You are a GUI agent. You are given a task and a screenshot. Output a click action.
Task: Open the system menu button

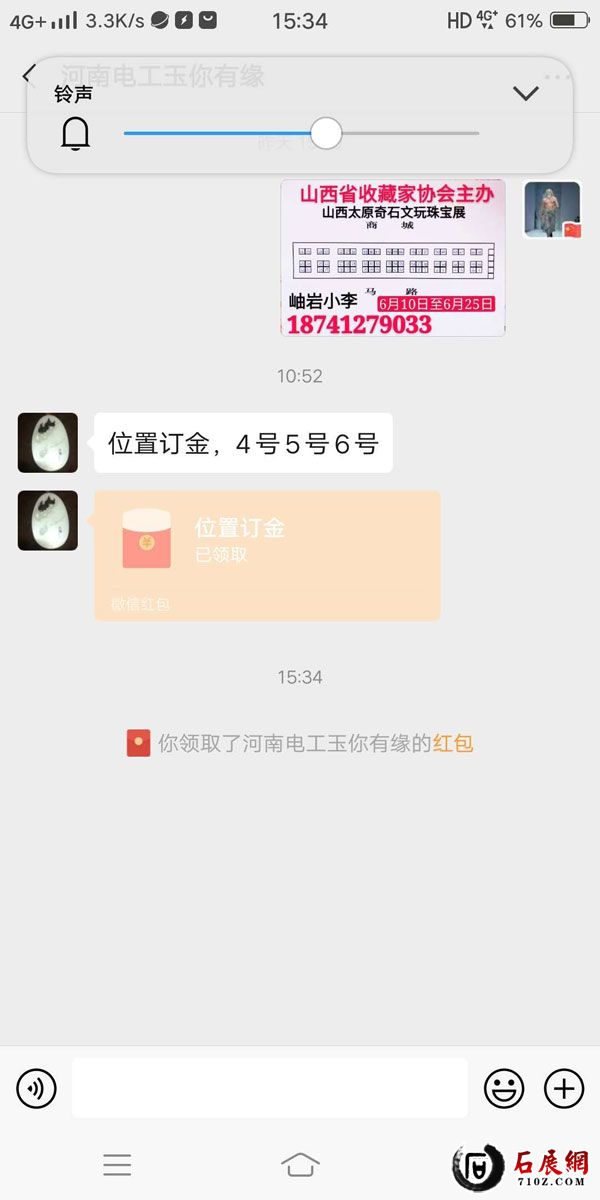coord(117,1164)
